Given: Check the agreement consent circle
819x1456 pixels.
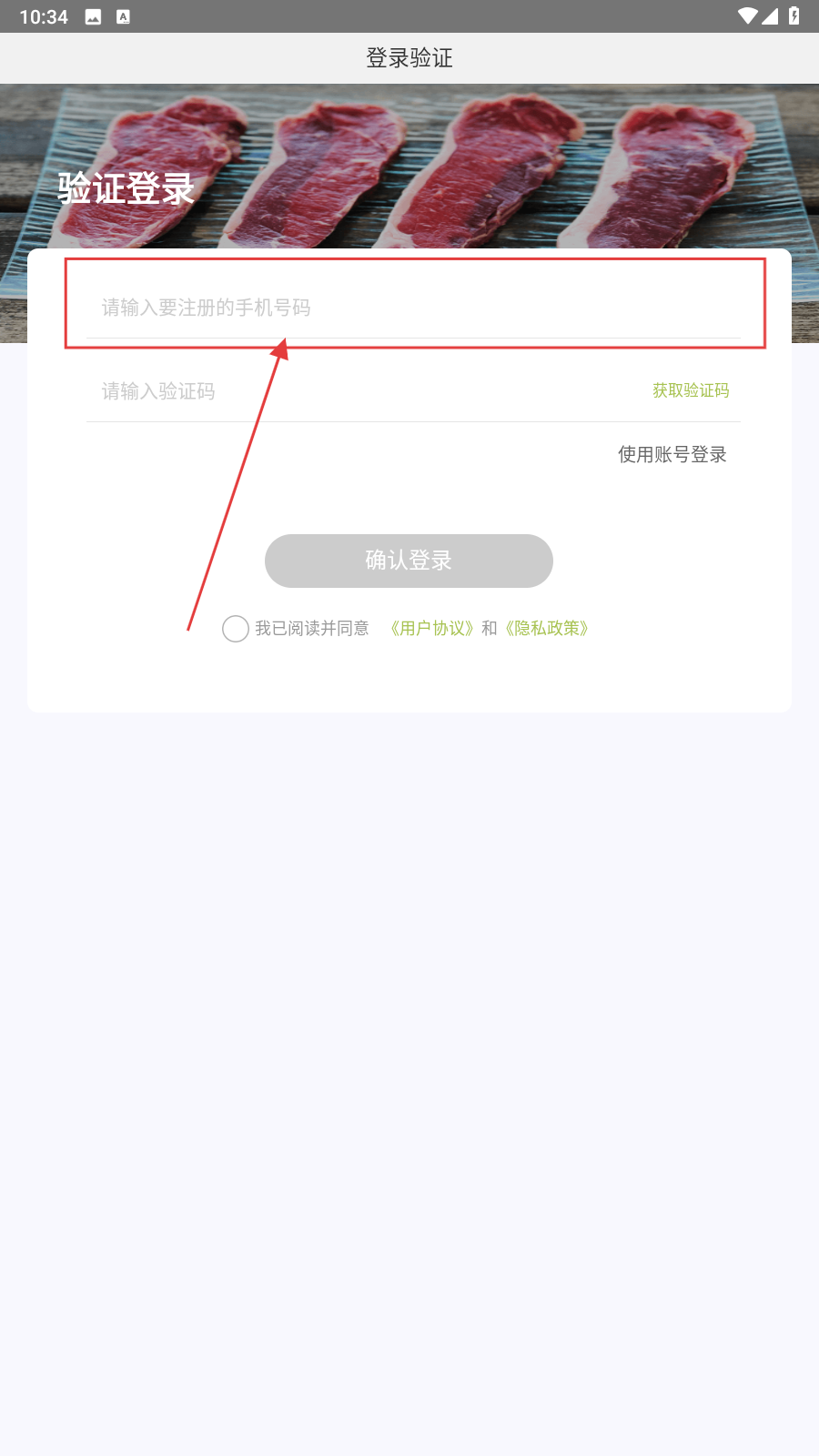Looking at the screenshot, I should [236, 629].
